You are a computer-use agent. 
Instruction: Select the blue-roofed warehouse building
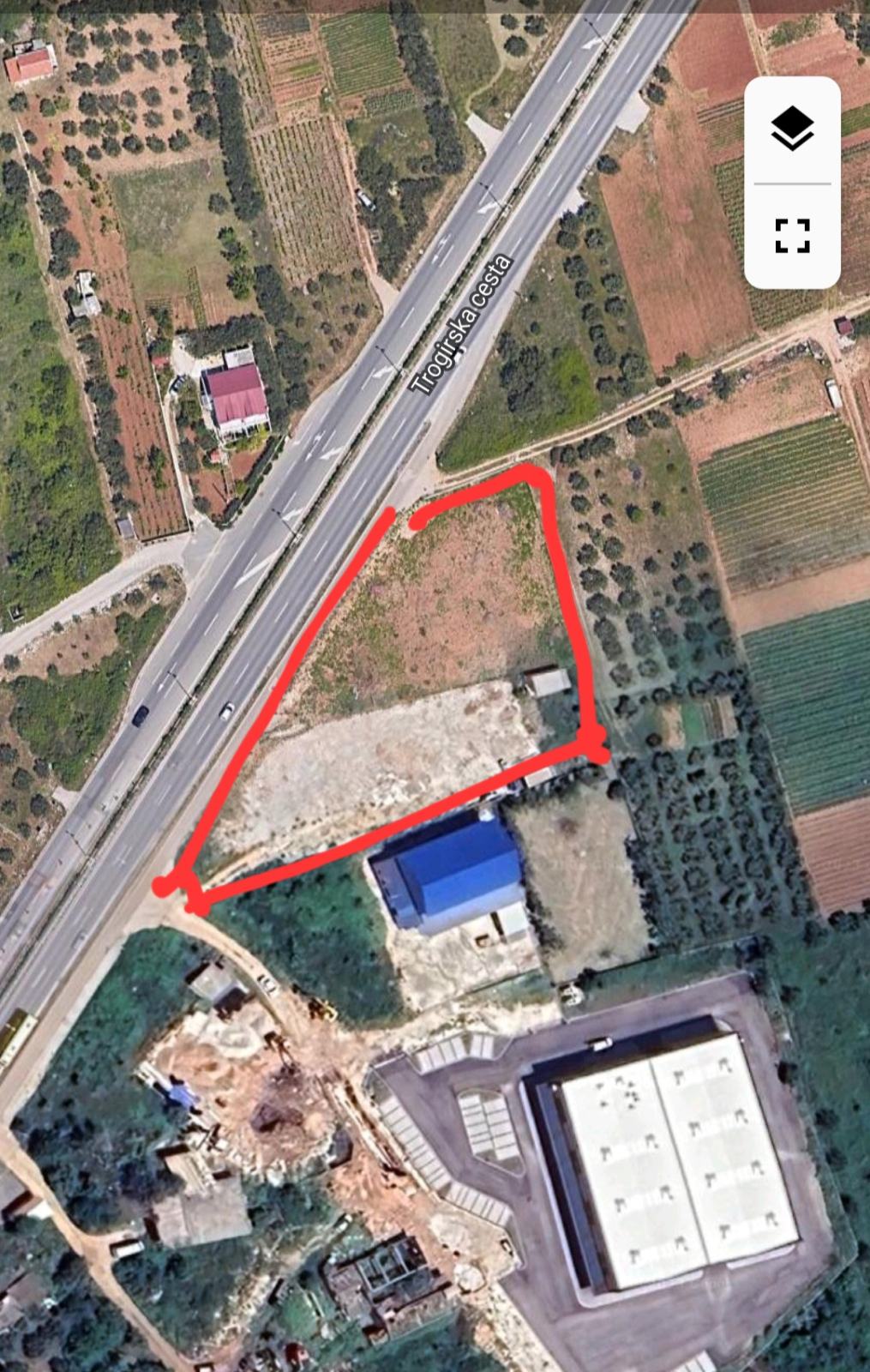(x=450, y=875)
